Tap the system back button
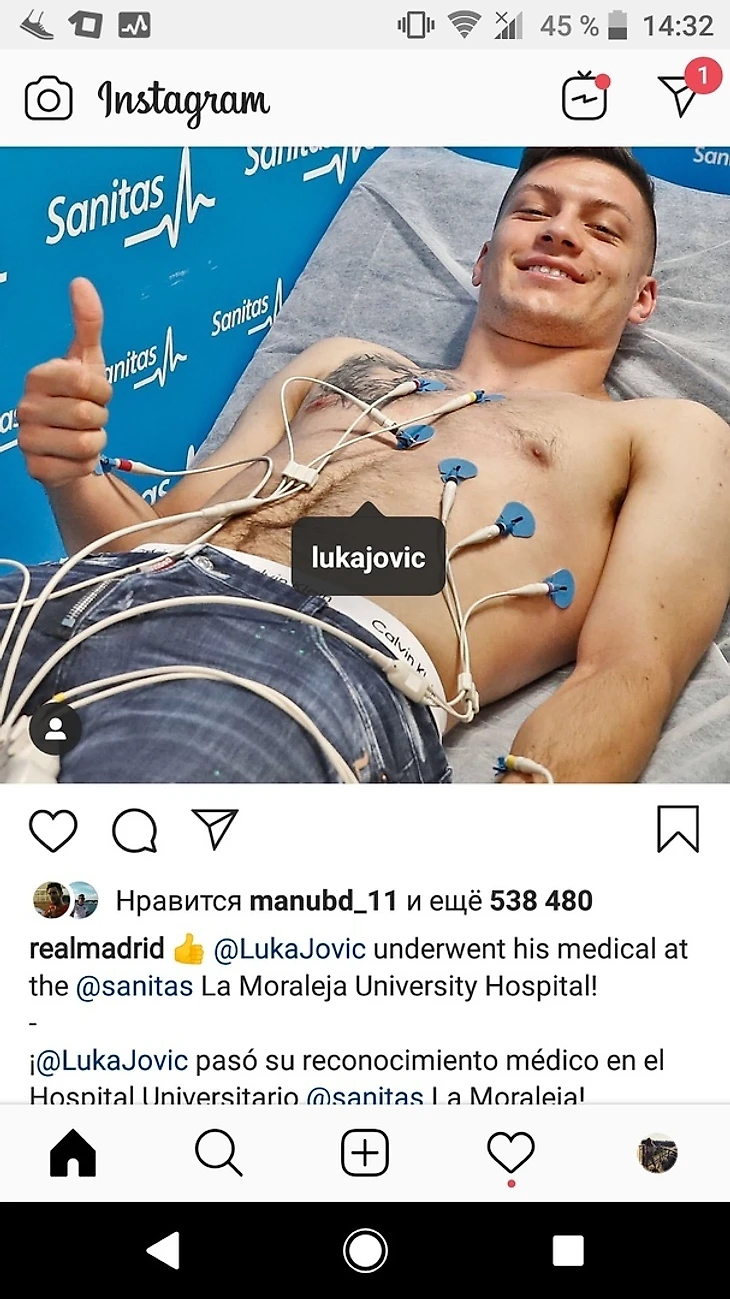This screenshot has width=730, height=1299. pos(162,1251)
